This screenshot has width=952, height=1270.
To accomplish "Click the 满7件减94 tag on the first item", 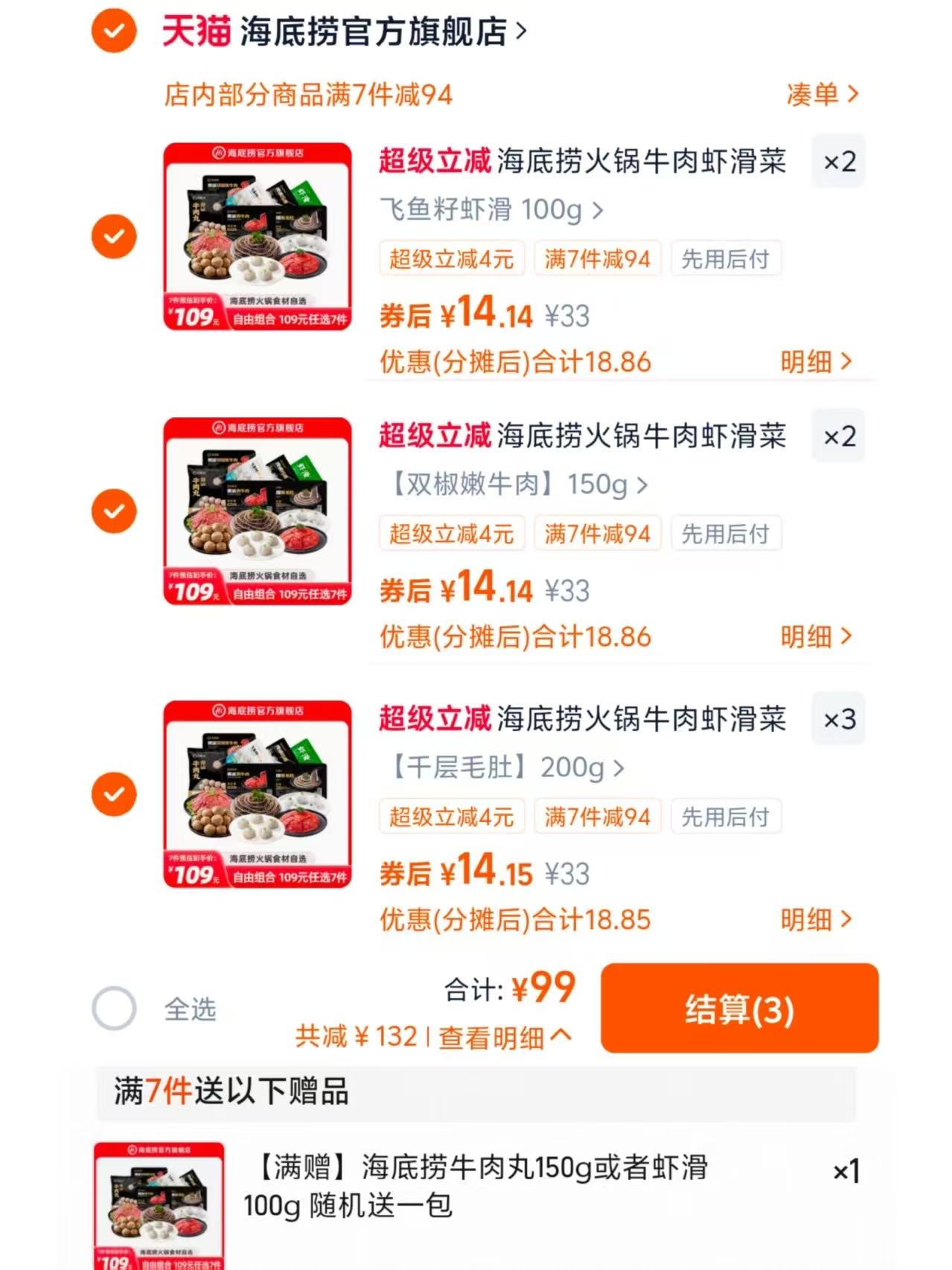I will [598, 258].
